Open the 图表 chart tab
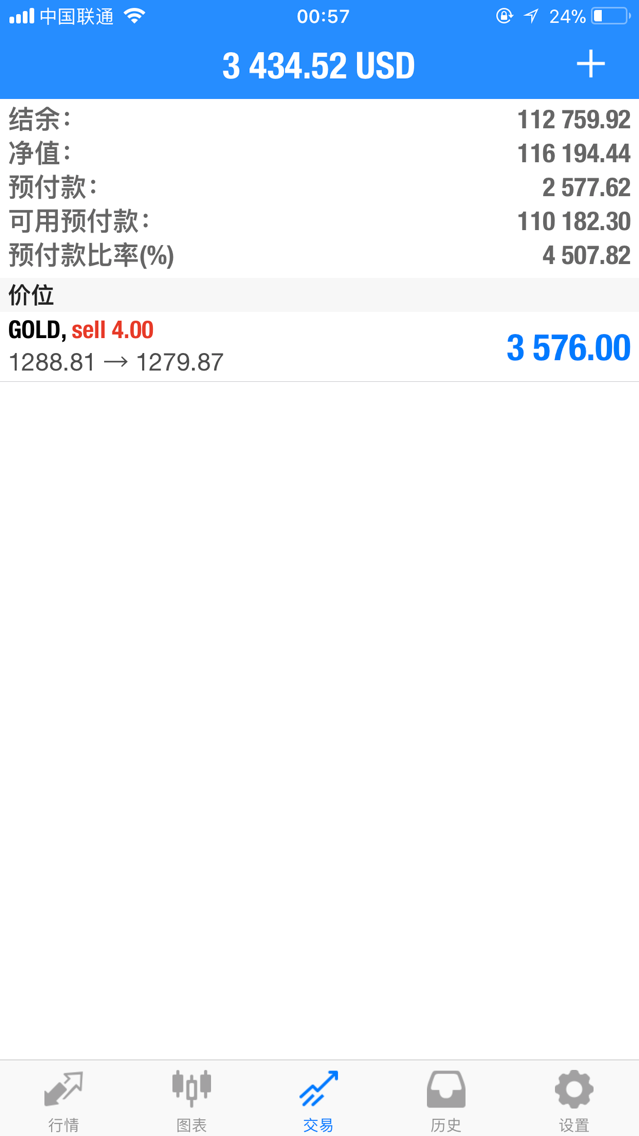 (191, 1099)
